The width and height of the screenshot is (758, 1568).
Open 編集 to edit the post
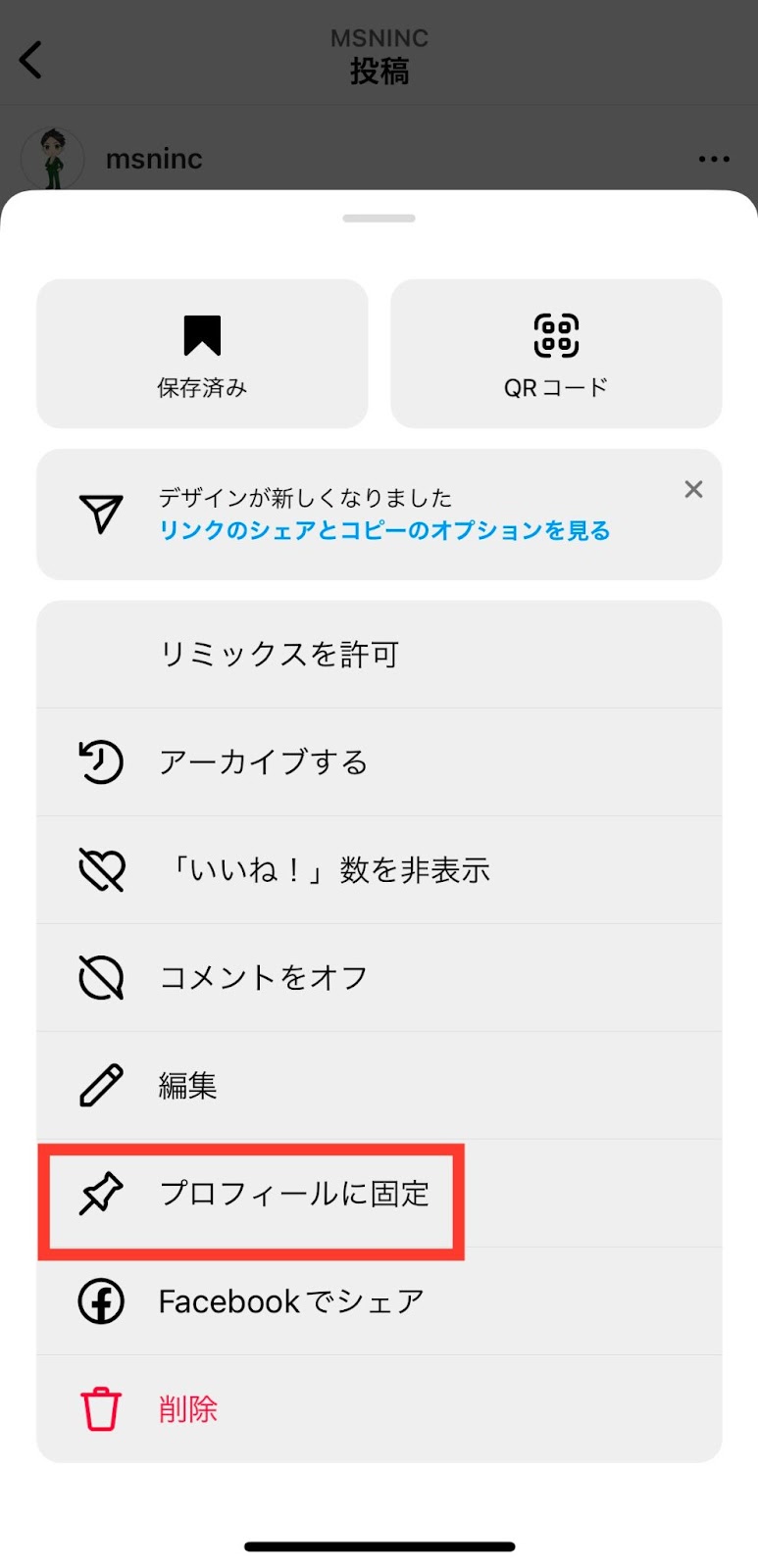tap(379, 1086)
